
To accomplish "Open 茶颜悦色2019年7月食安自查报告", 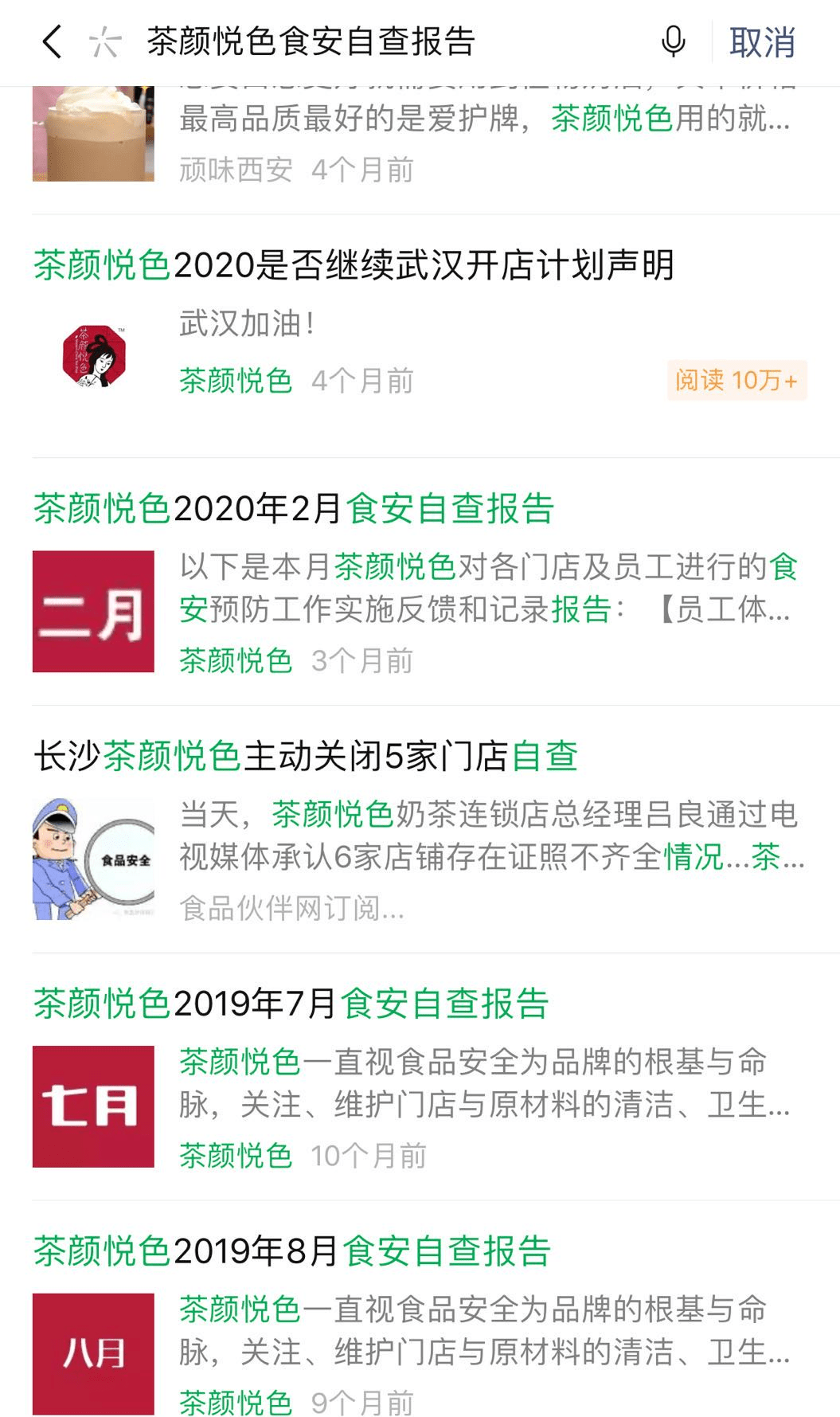I will (x=291, y=1004).
